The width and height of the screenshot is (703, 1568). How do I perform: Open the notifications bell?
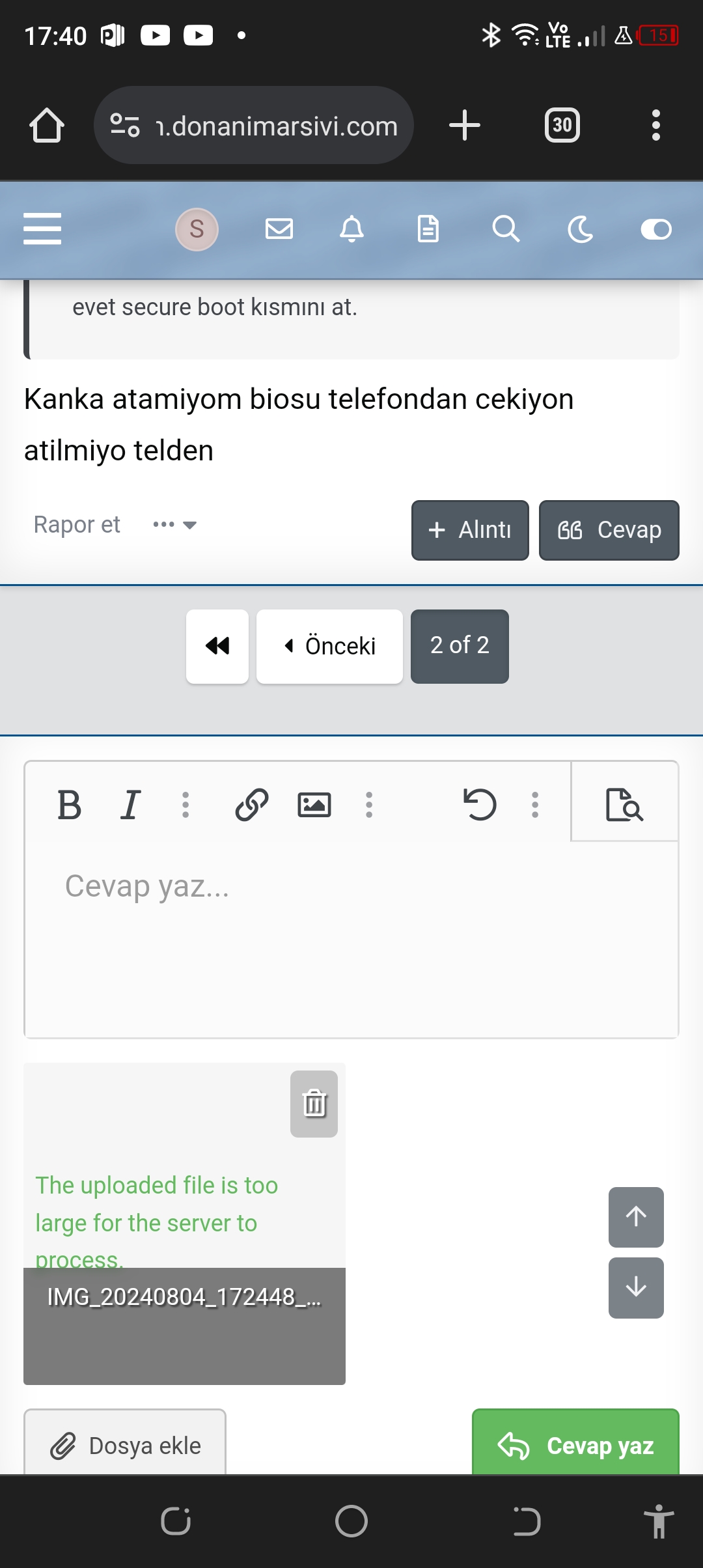352,229
